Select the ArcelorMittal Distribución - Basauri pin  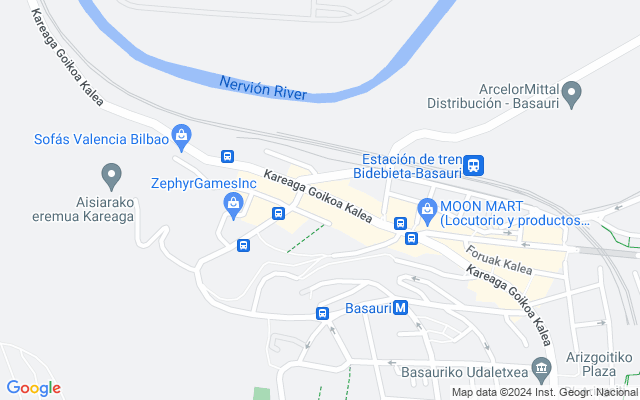(572, 95)
